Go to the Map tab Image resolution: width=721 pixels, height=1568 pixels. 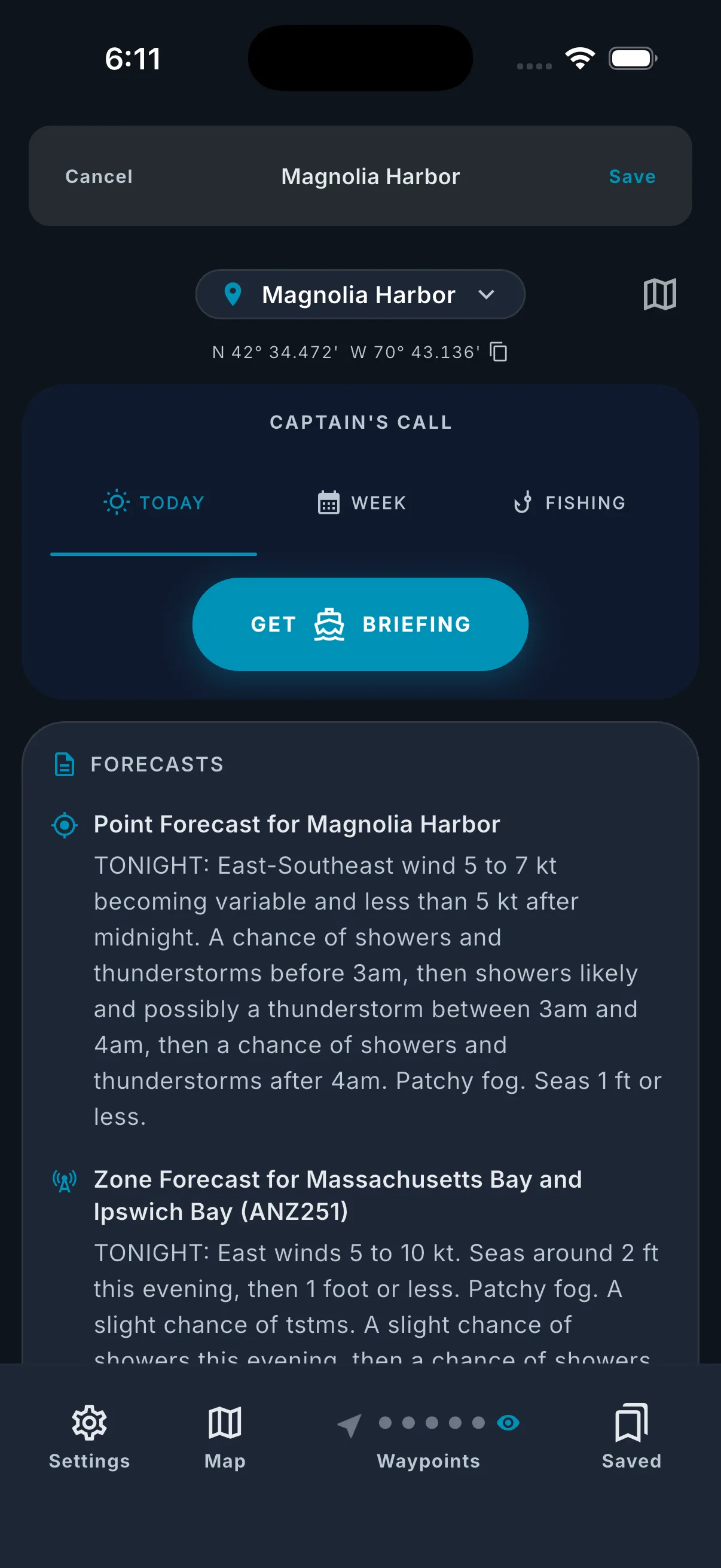click(225, 1436)
